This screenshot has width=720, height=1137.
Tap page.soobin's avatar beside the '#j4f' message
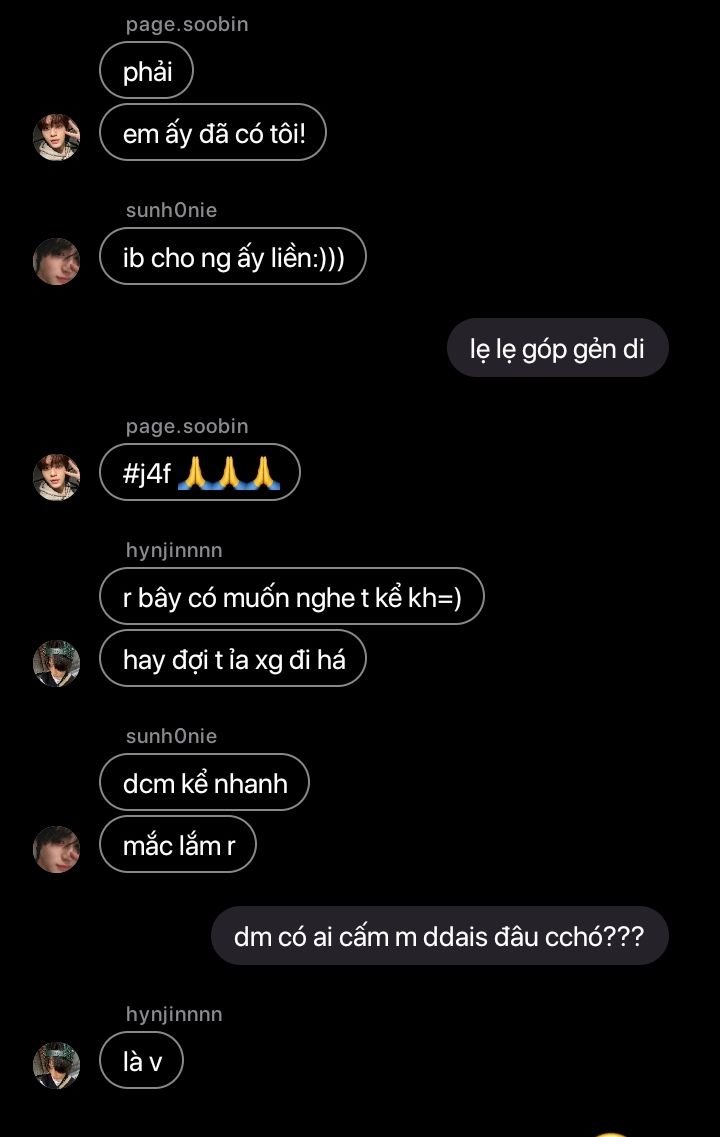pyautogui.click(x=56, y=476)
